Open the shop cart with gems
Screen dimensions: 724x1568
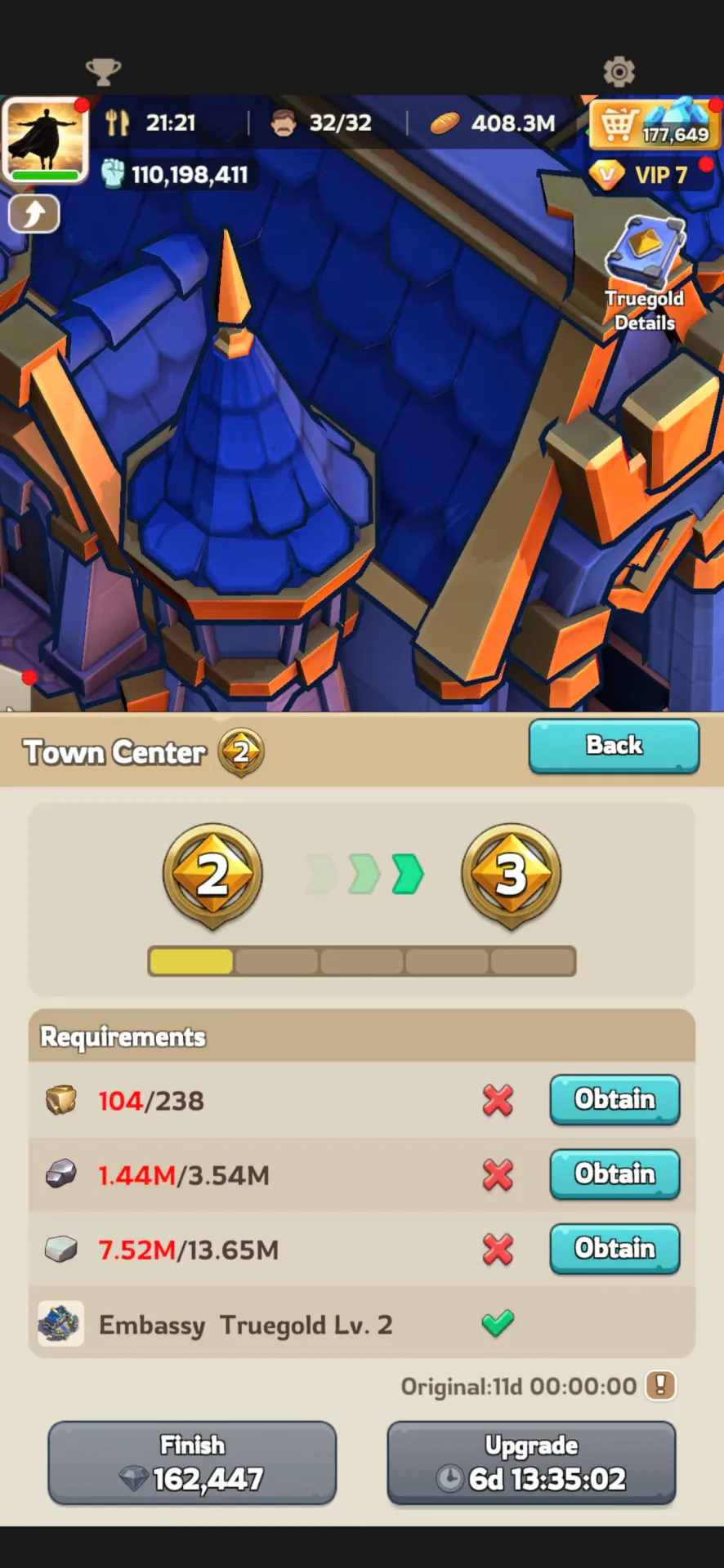click(655, 124)
